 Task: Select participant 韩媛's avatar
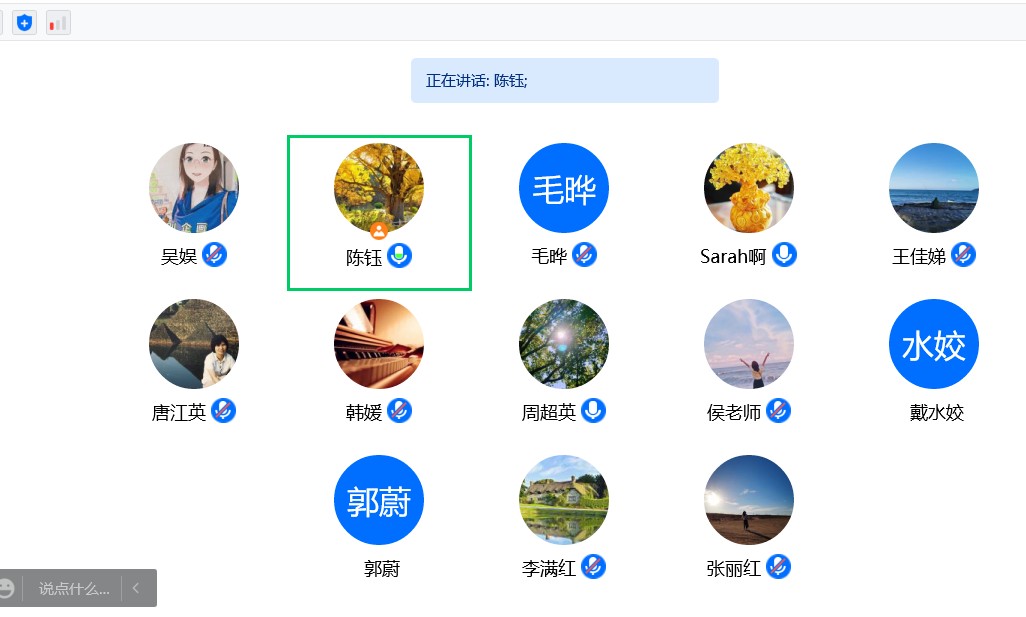tap(379, 344)
